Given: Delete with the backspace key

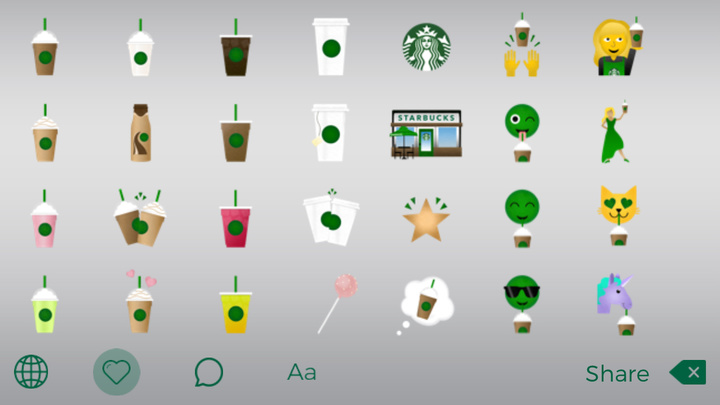Looking at the screenshot, I should [x=688, y=373].
